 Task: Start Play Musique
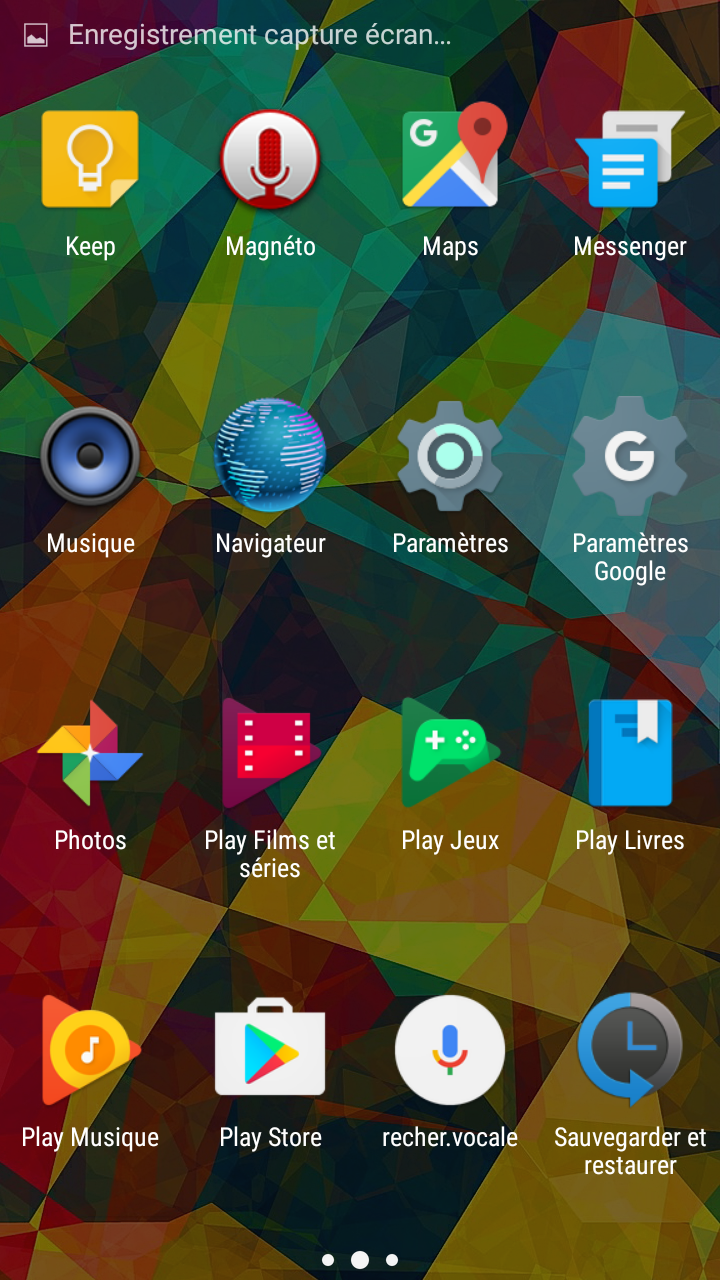tap(90, 1051)
